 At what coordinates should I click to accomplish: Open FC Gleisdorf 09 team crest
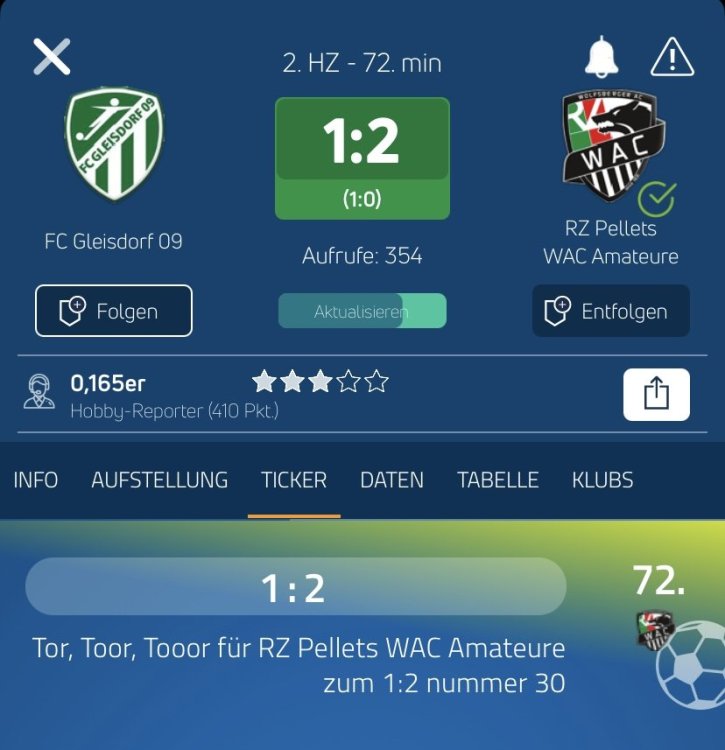(114, 145)
